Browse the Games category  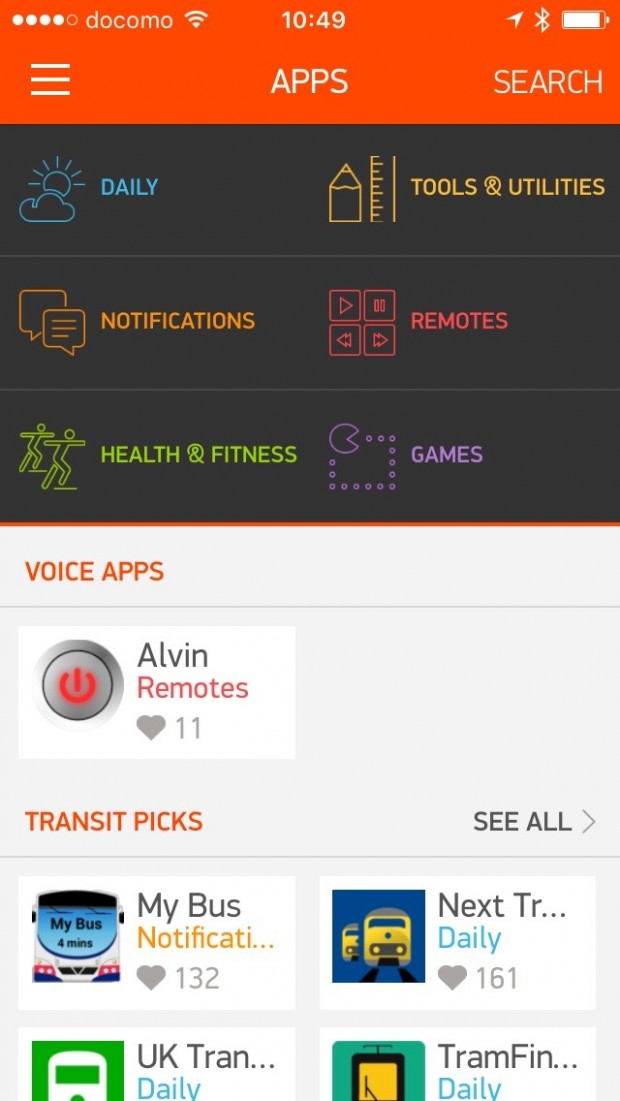click(x=446, y=455)
